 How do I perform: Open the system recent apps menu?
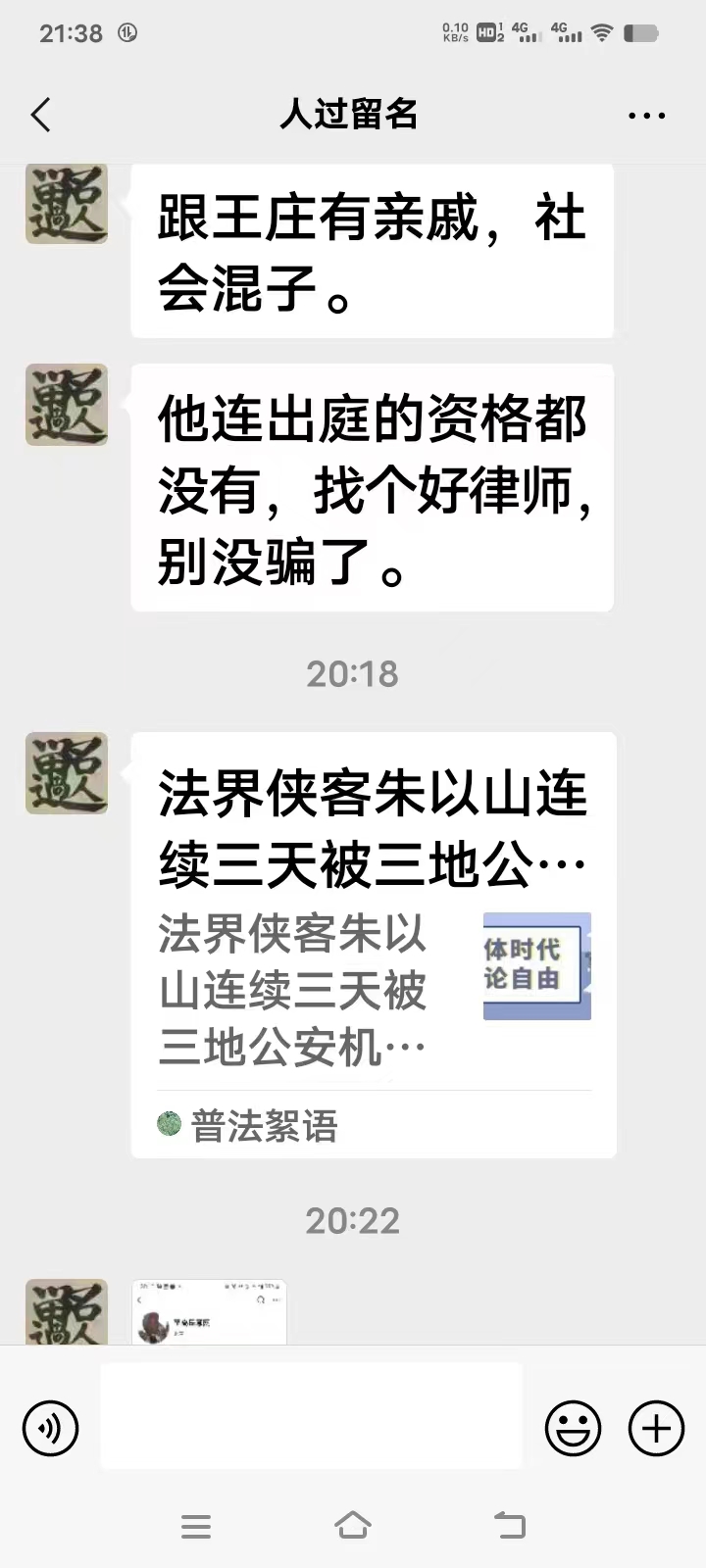(196, 1526)
